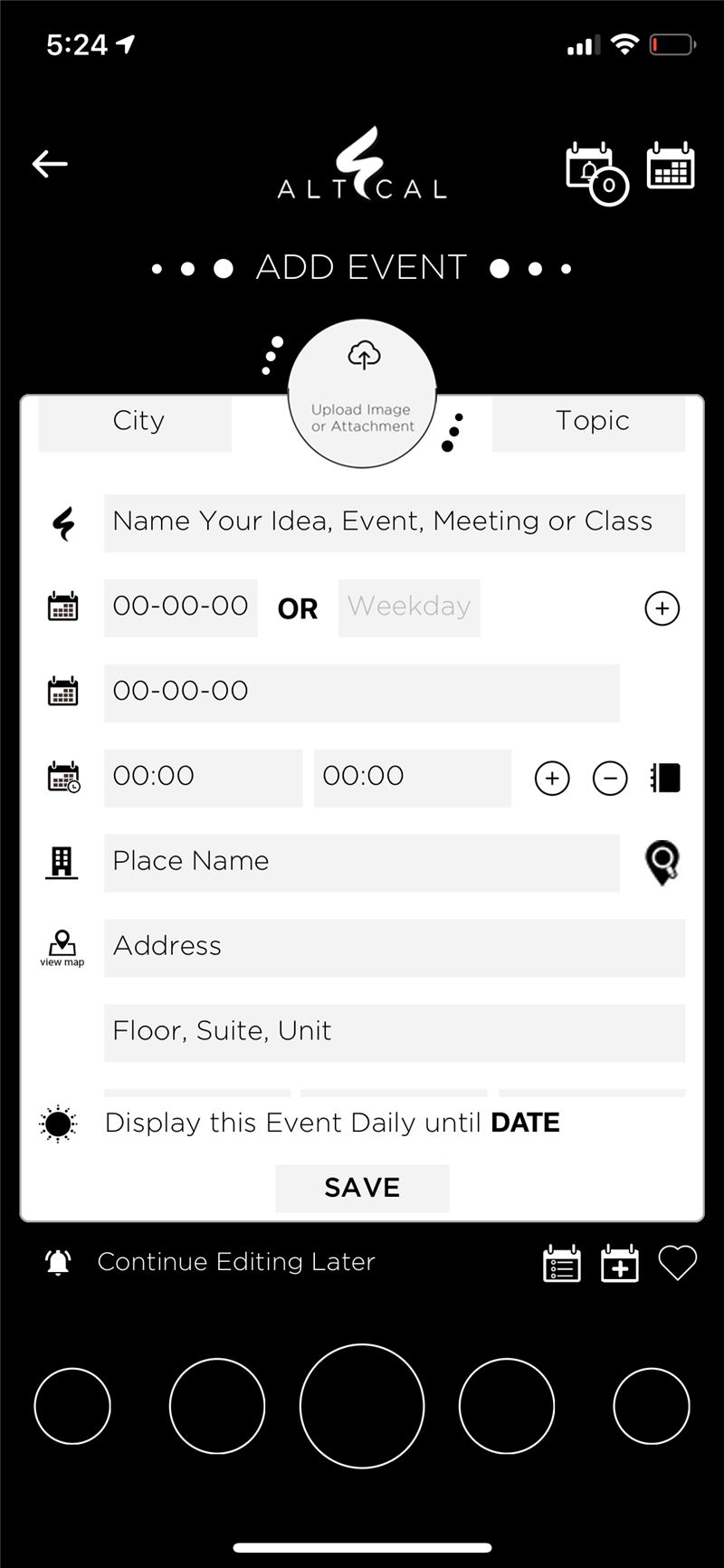
Task: Enter a name for your idea or event
Action: click(x=395, y=522)
